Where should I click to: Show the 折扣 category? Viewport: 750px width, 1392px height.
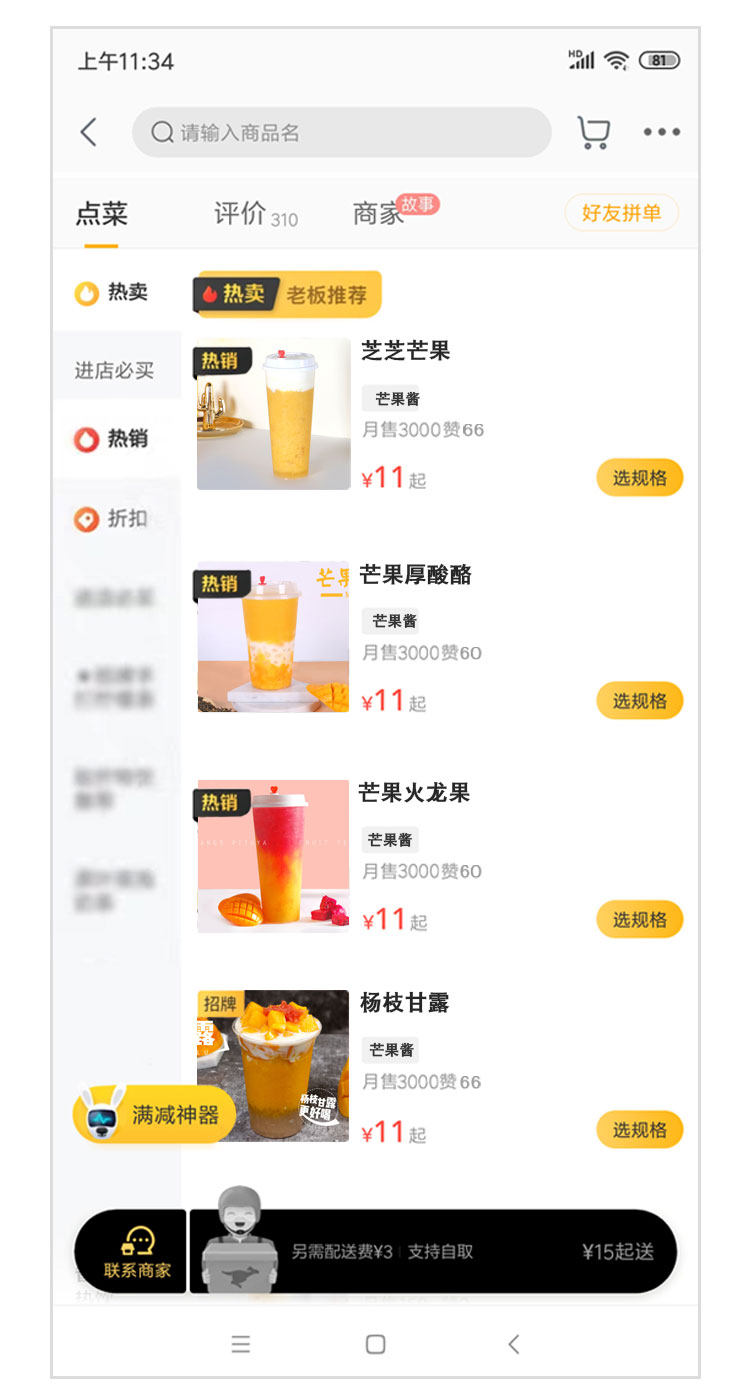(115, 519)
